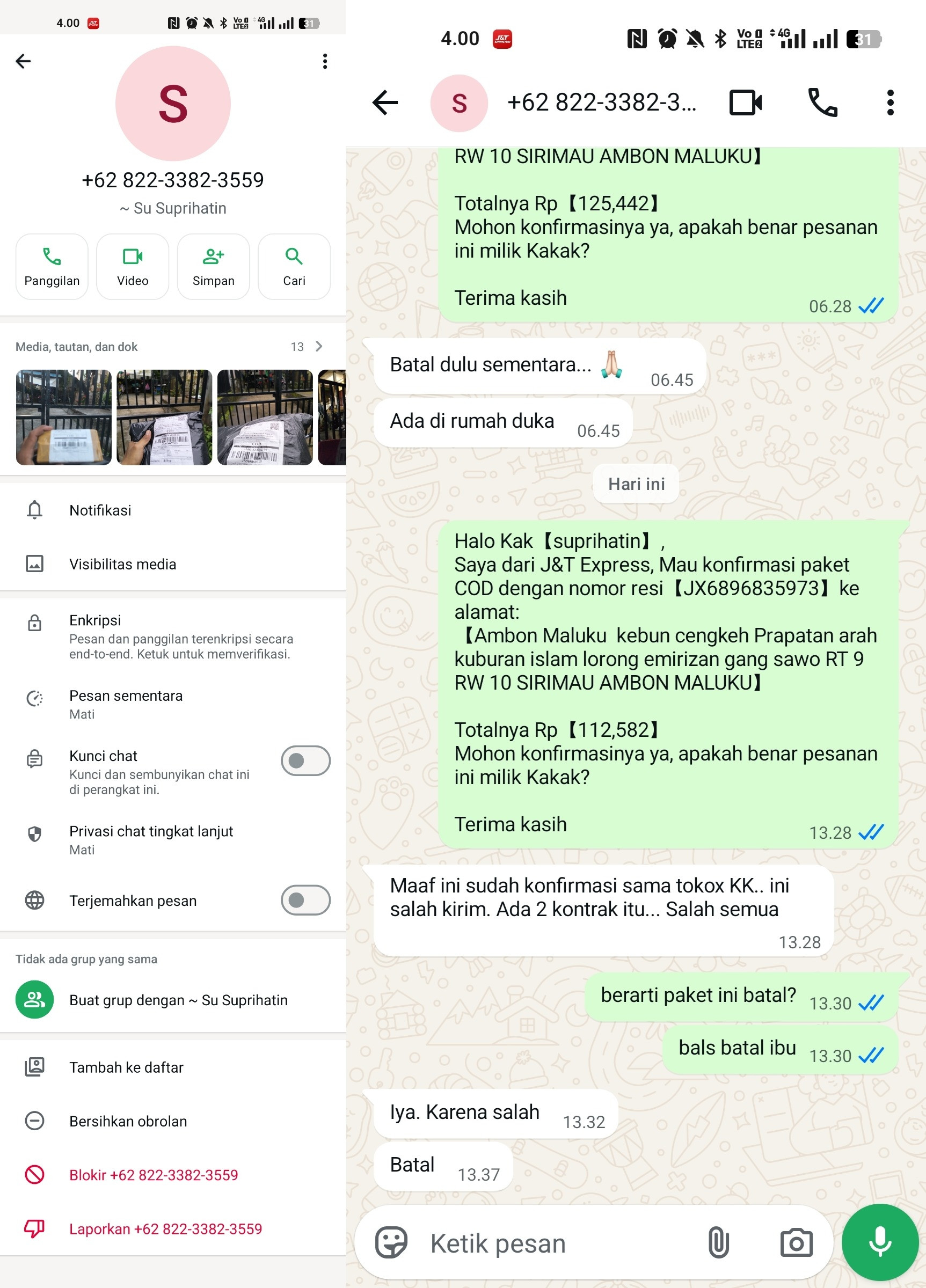Enable the Terjemahkan pesan switch
The width and height of the screenshot is (926, 1288).
pos(305,900)
